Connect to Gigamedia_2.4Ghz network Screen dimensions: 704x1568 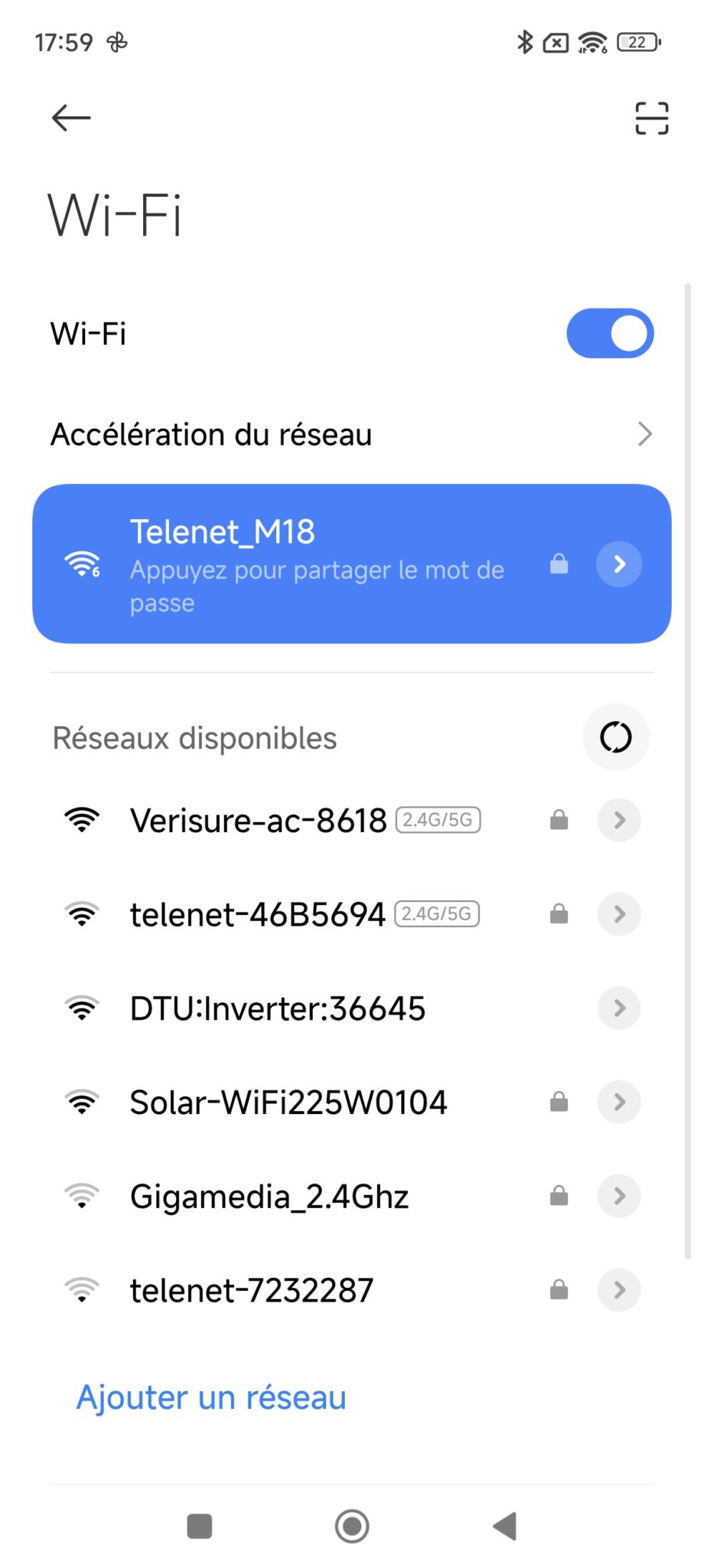306,1196
